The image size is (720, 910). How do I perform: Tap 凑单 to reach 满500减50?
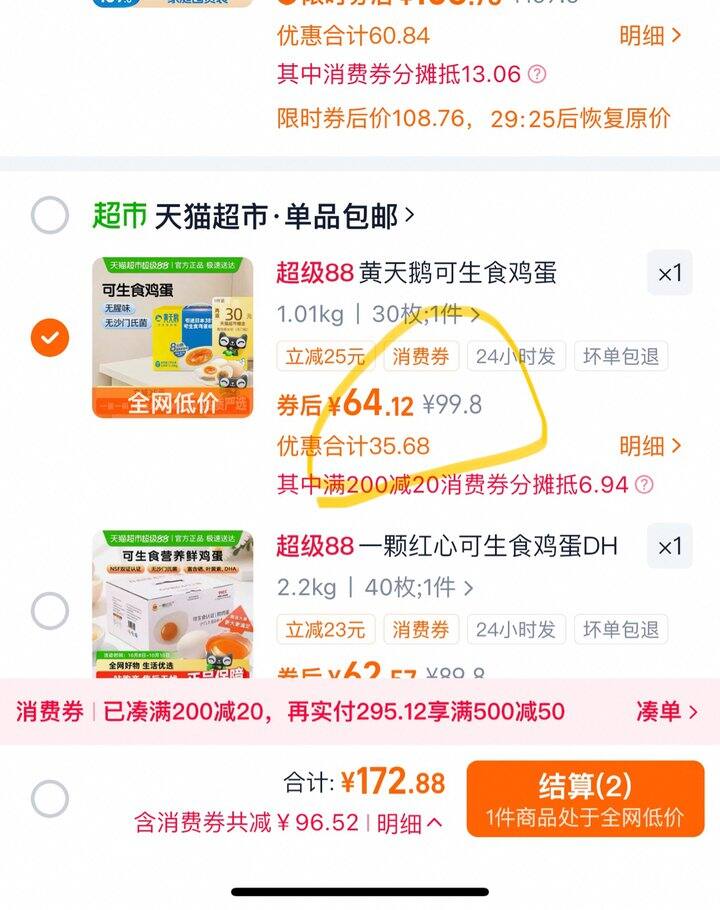tap(666, 711)
